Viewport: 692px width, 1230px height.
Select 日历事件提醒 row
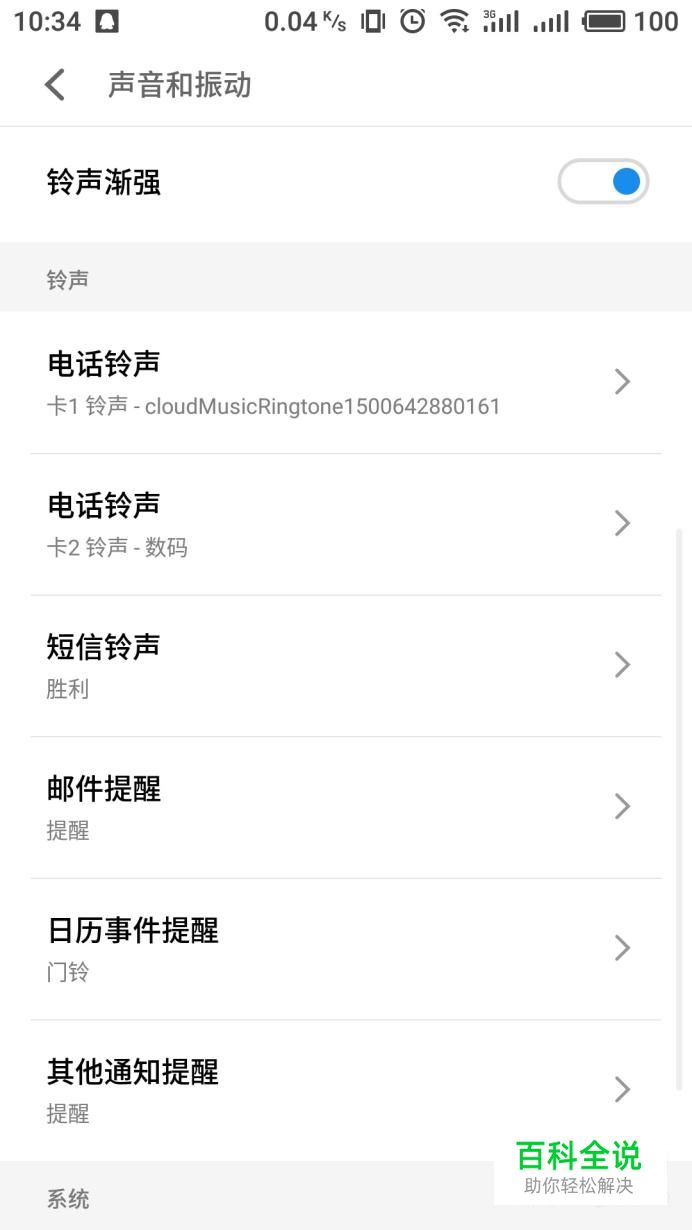[x=346, y=949]
